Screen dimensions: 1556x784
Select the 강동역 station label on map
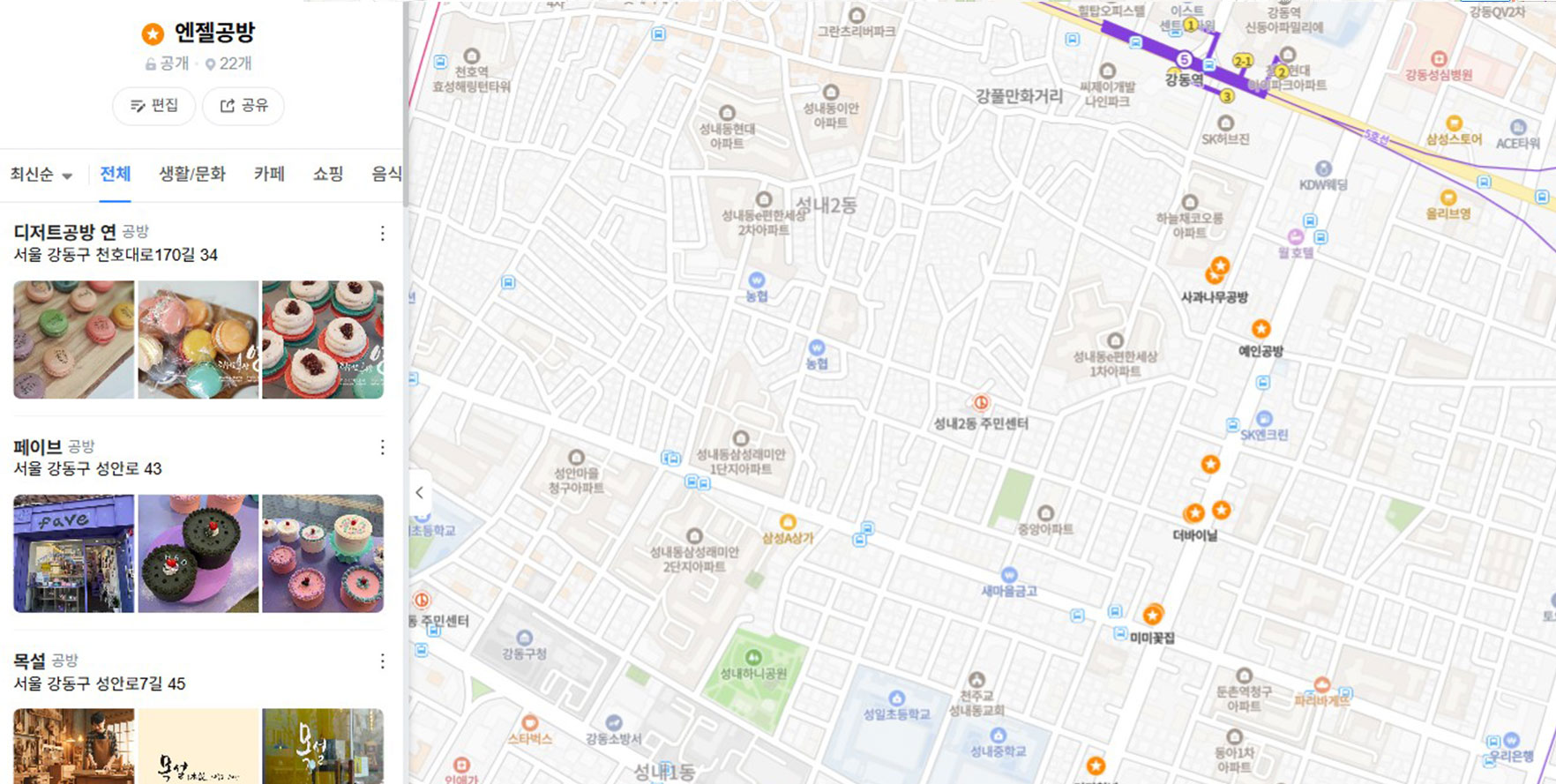1184,79
